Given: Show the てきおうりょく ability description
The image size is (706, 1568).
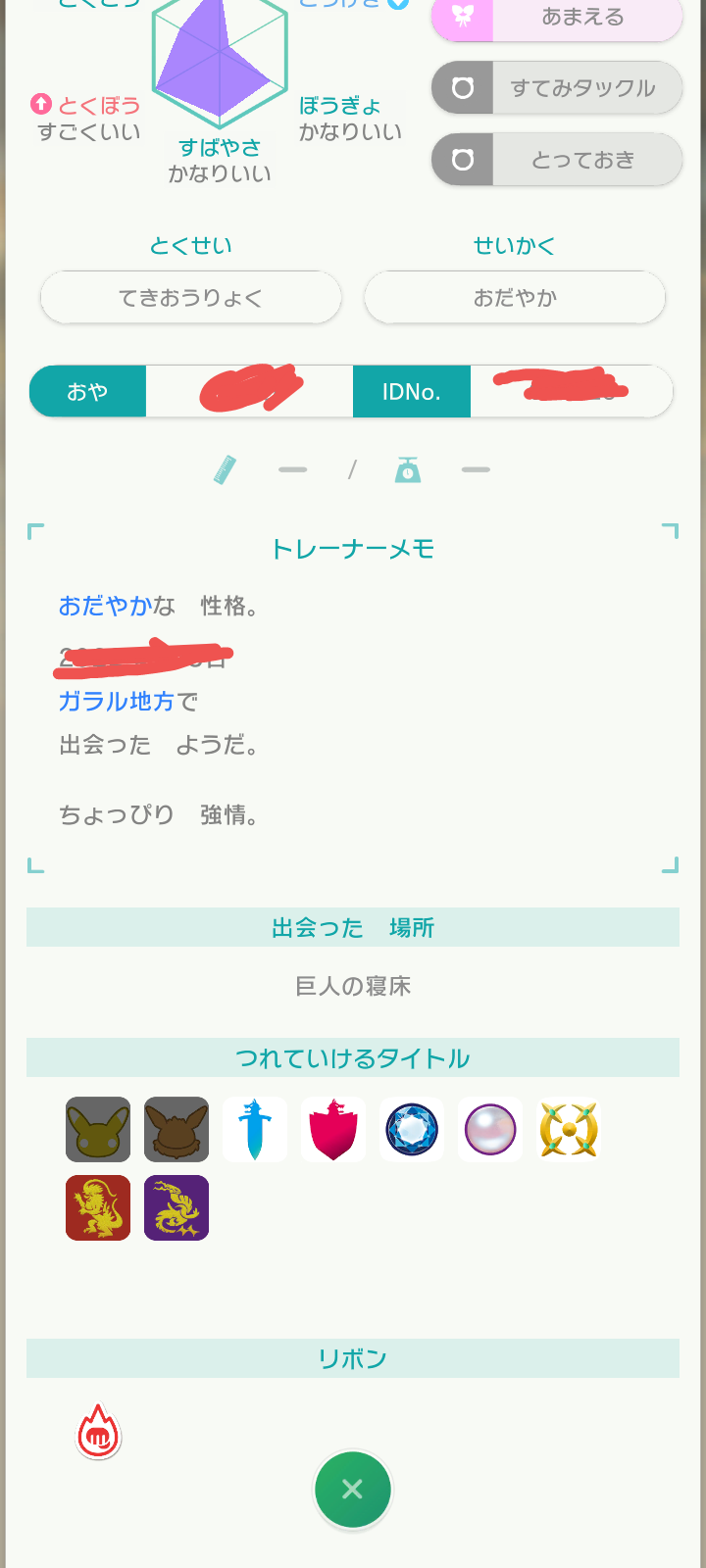Looking at the screenshot, I should (x=191, y=297).
